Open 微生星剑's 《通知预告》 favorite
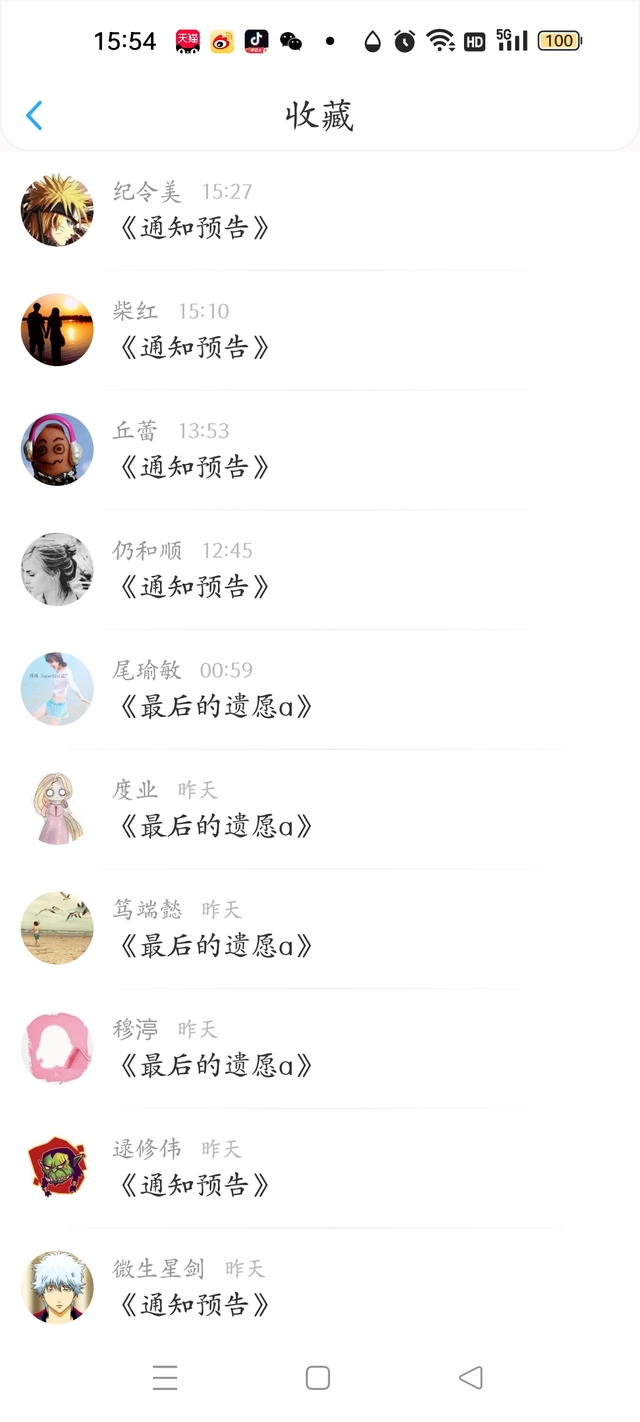This screenshot has height=1422, width=640. coord(196,1305)
